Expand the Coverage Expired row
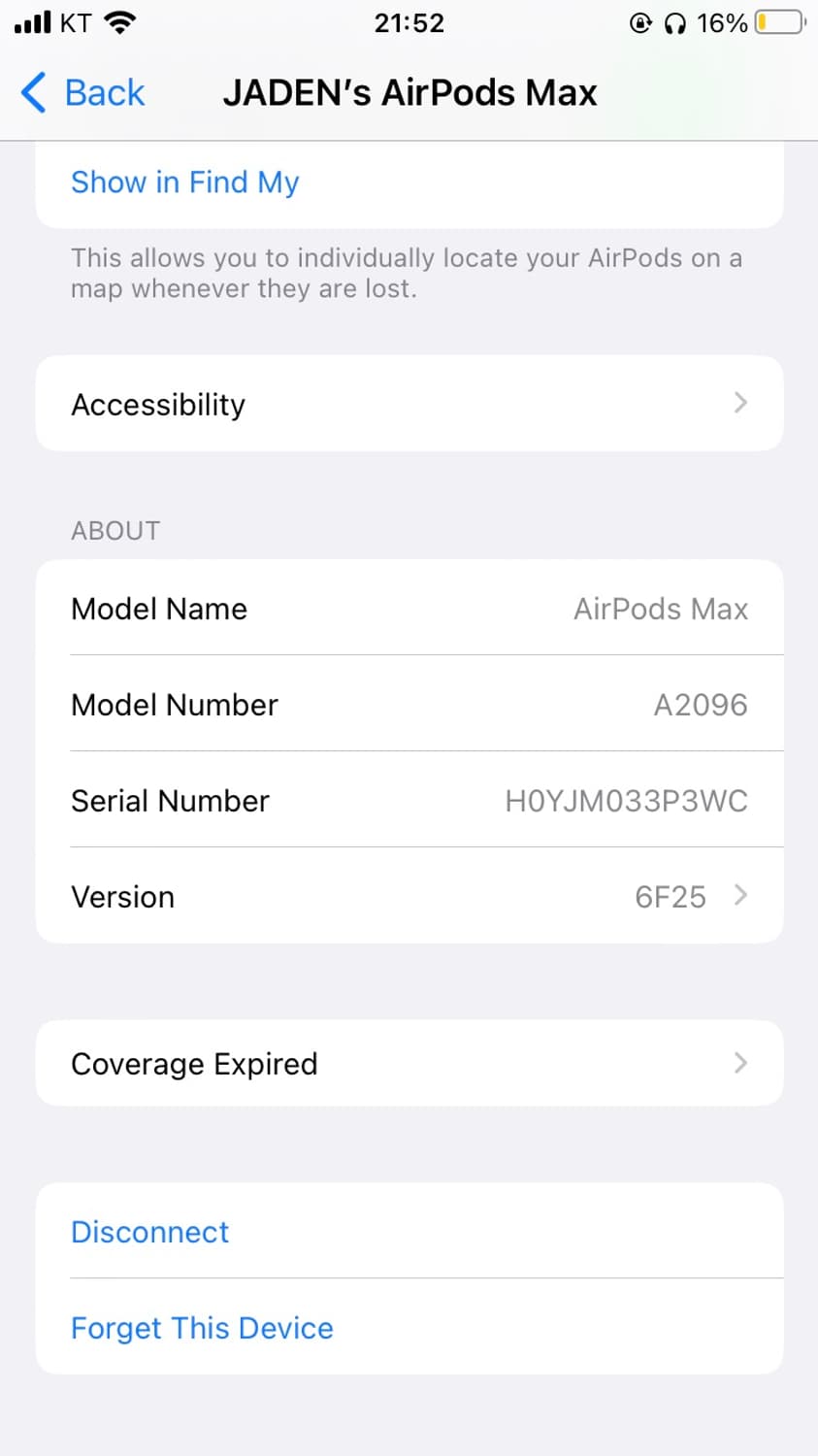 (x=409, y=1063)
